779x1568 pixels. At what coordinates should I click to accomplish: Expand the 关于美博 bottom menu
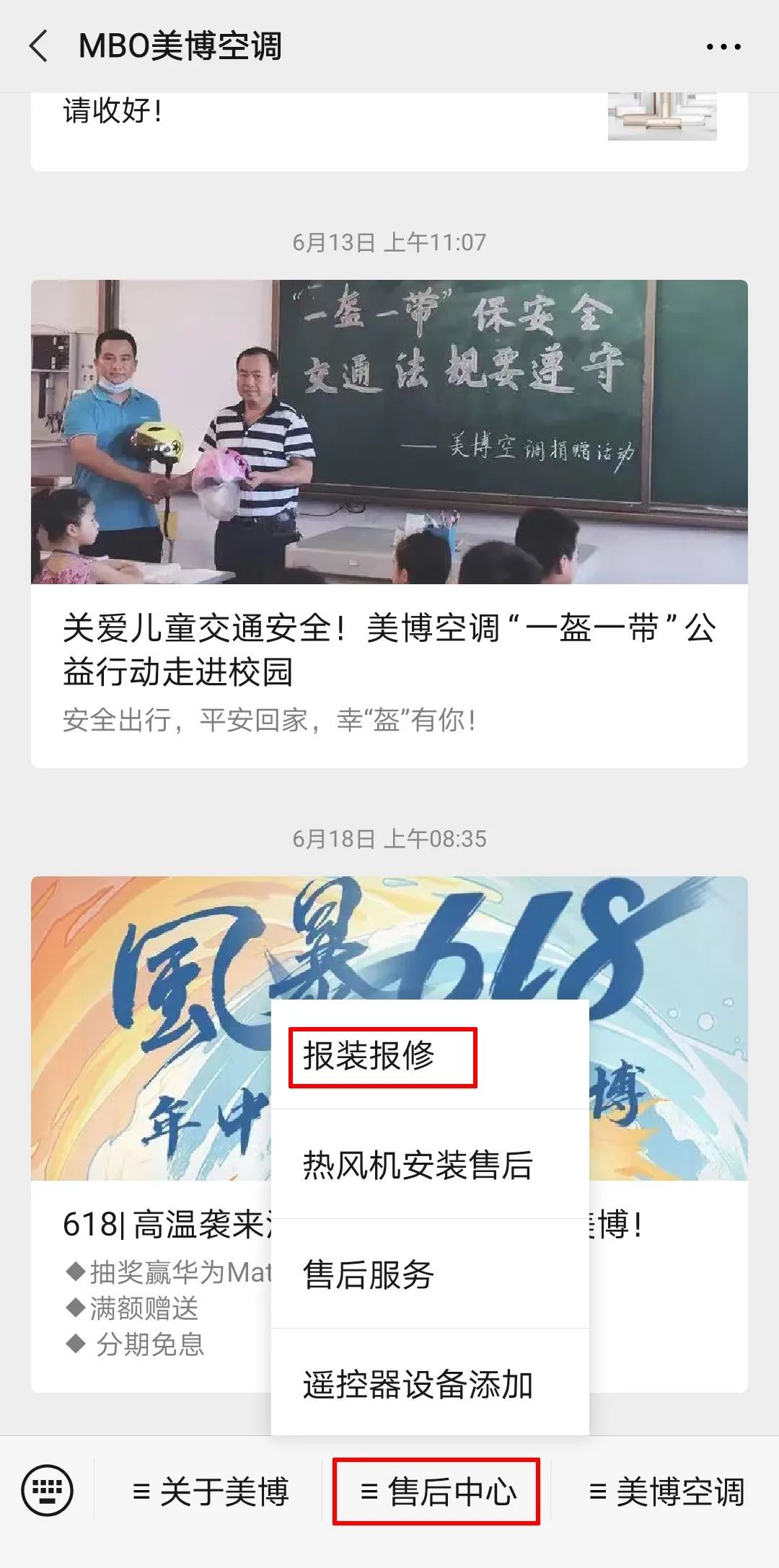(210, 1492)
